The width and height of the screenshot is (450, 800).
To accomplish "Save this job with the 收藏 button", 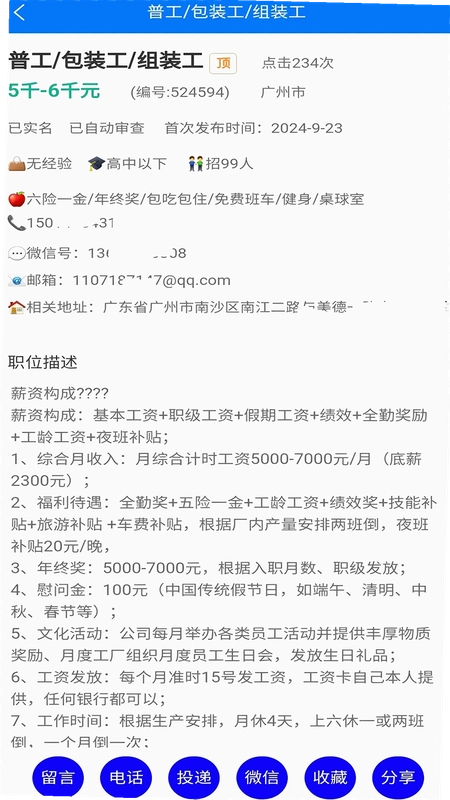I will [x=330, y=778].
